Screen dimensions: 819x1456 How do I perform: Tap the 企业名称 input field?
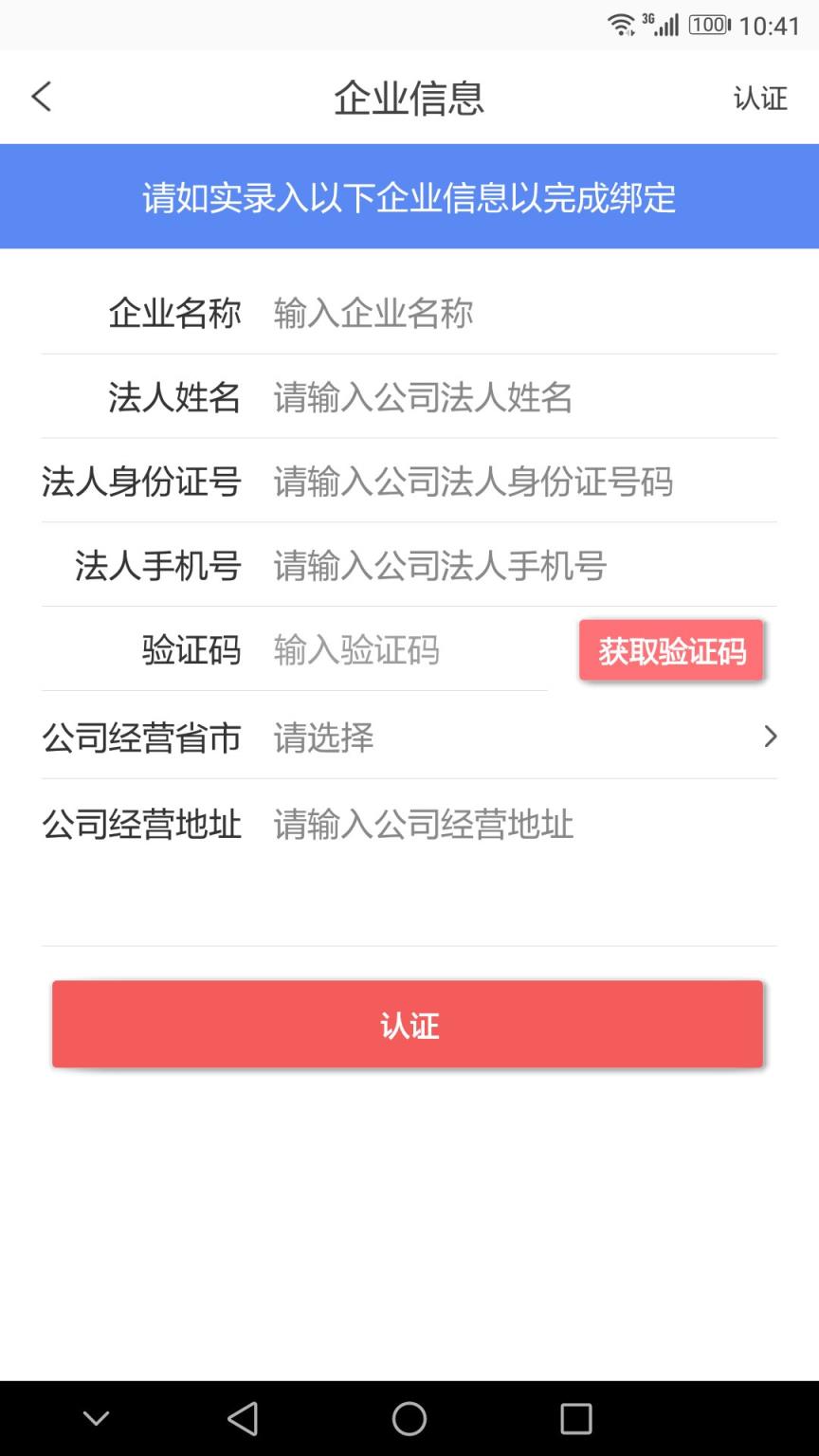[x=427, y=313]
